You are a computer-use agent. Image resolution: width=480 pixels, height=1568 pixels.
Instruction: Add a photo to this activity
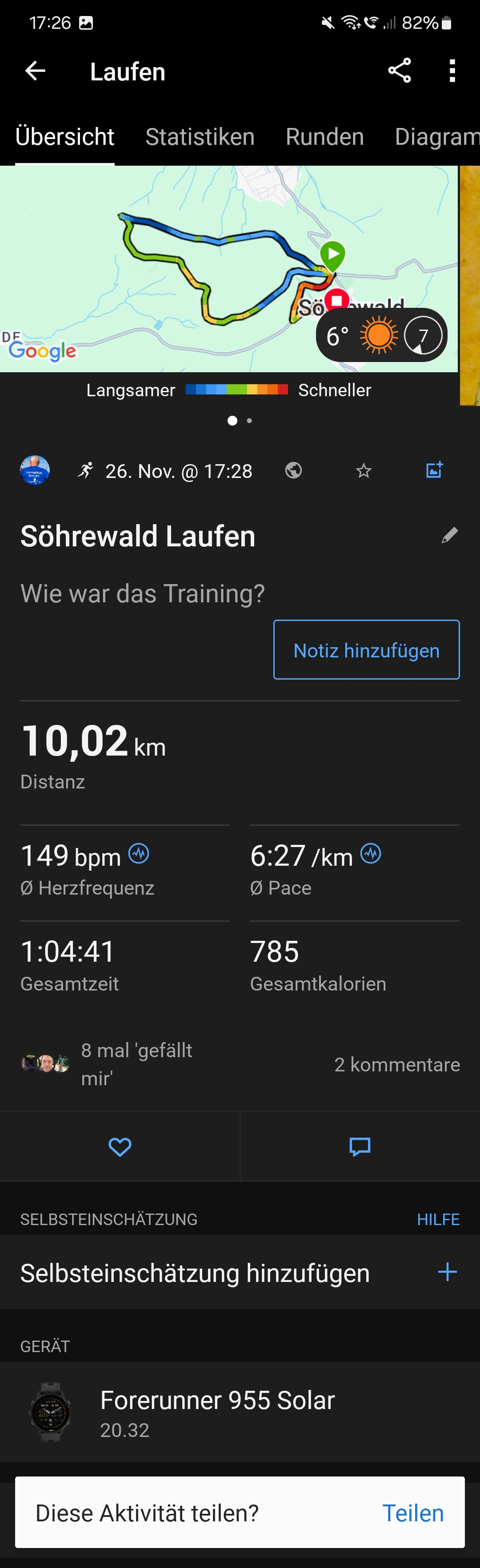point(434,470)
